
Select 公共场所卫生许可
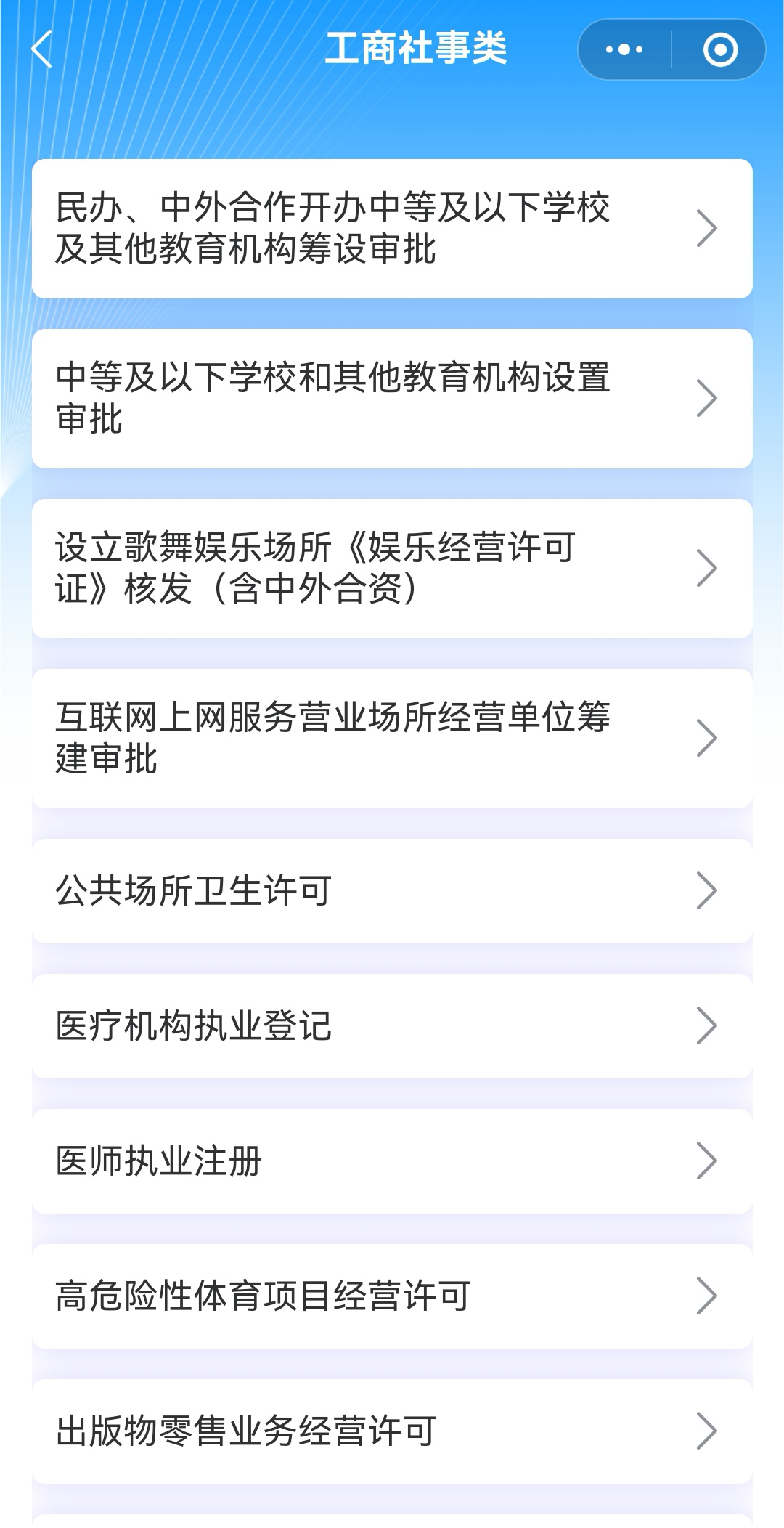[x=392, y=890]
